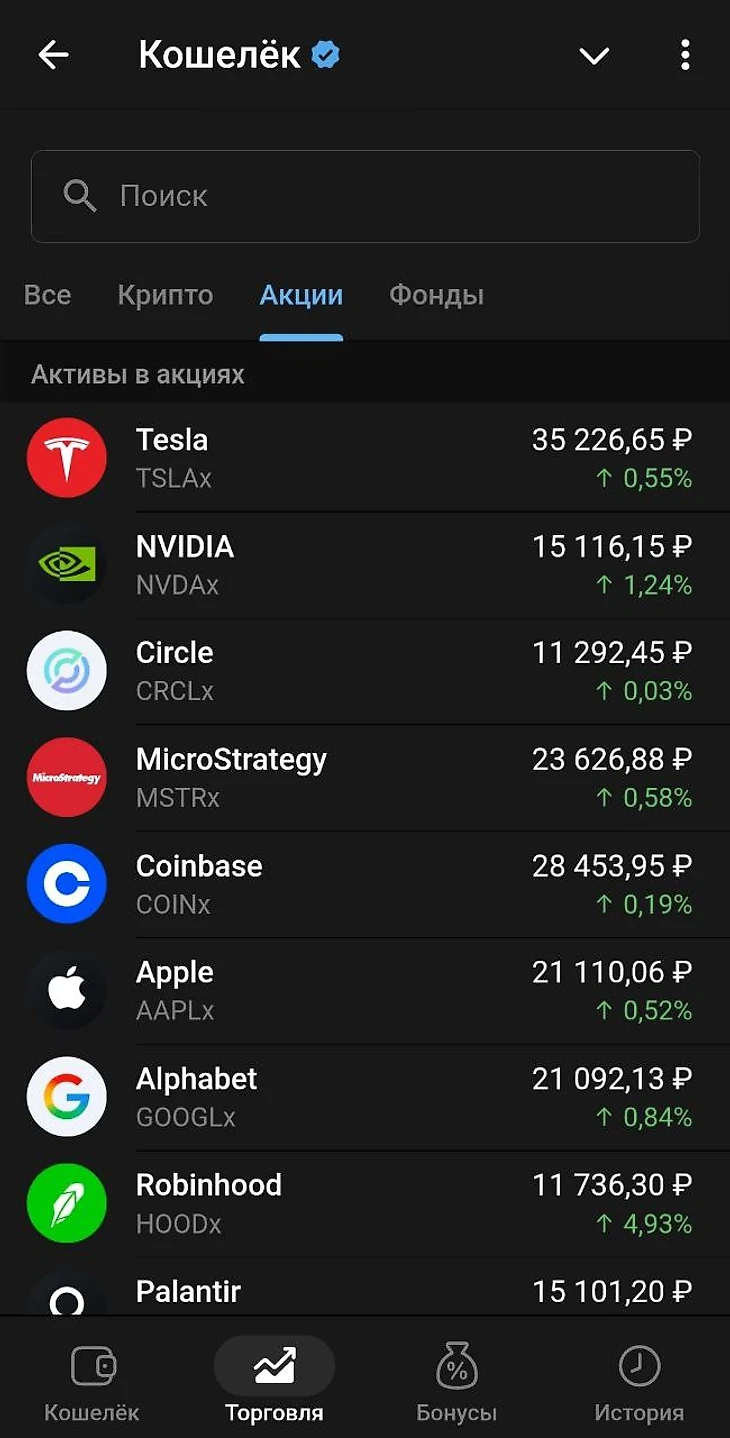Image resolution: width=730 pixels, height=1438 pixels.
Task: Go back using the arrow icon
Action: 53,55
